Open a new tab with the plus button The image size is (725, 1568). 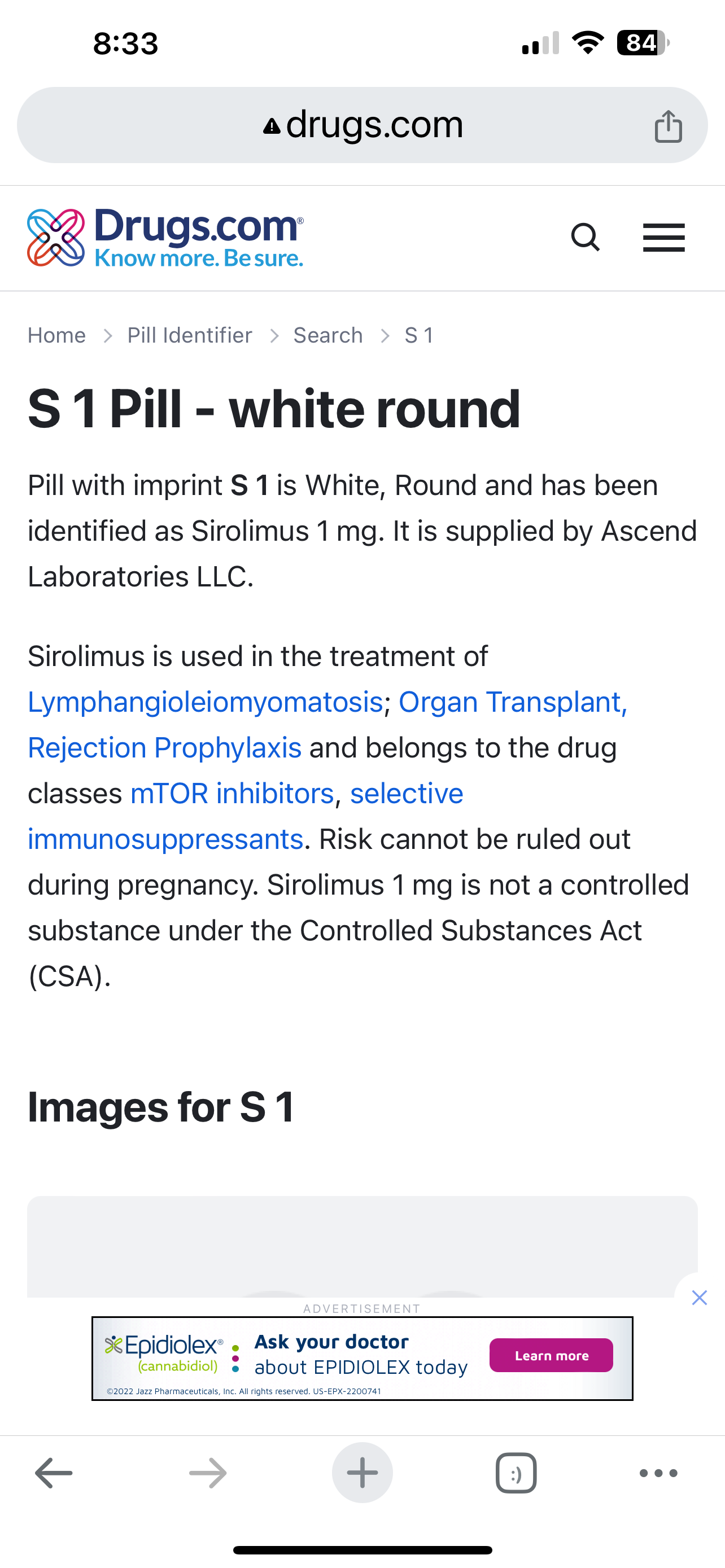point(362,1473)
